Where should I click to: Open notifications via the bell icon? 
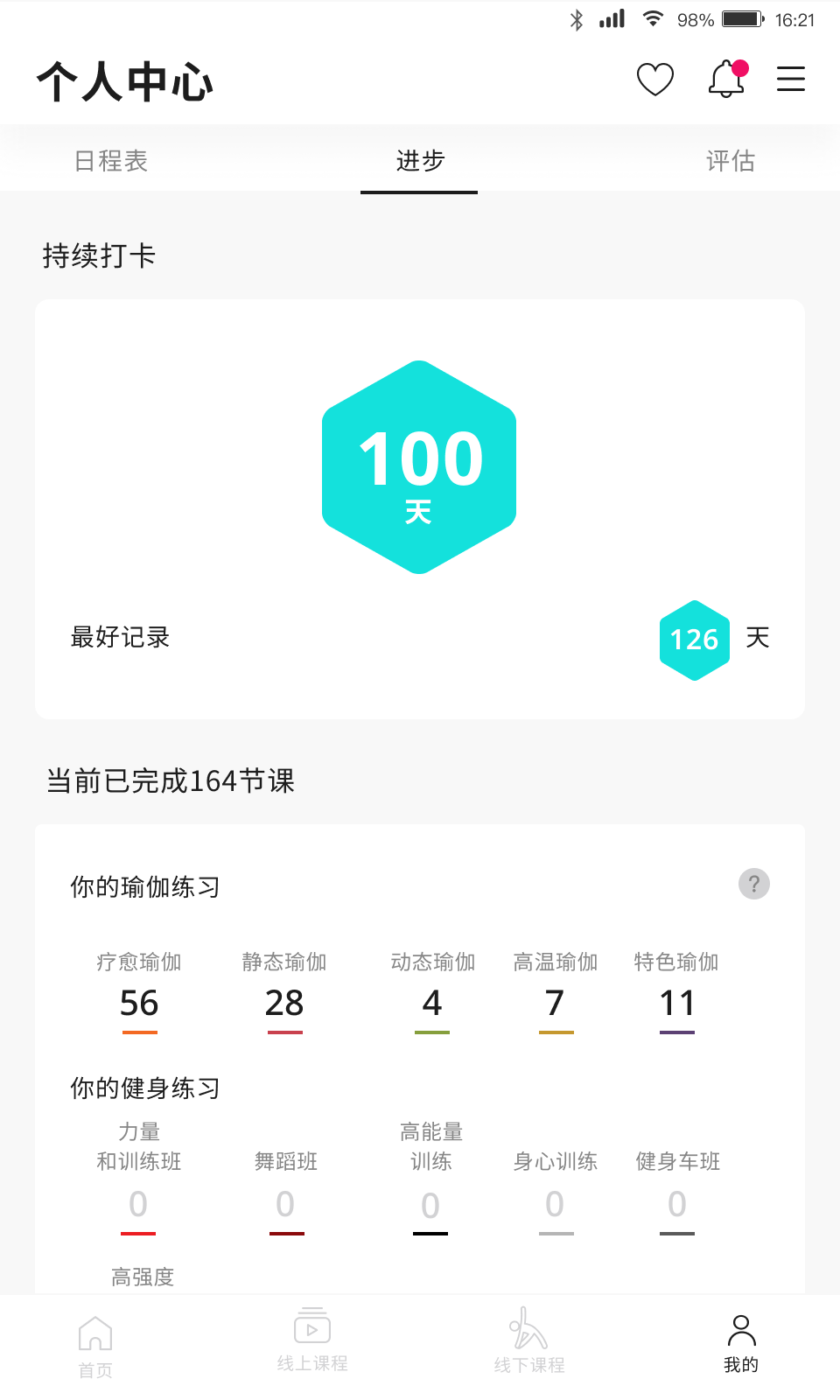724,79
